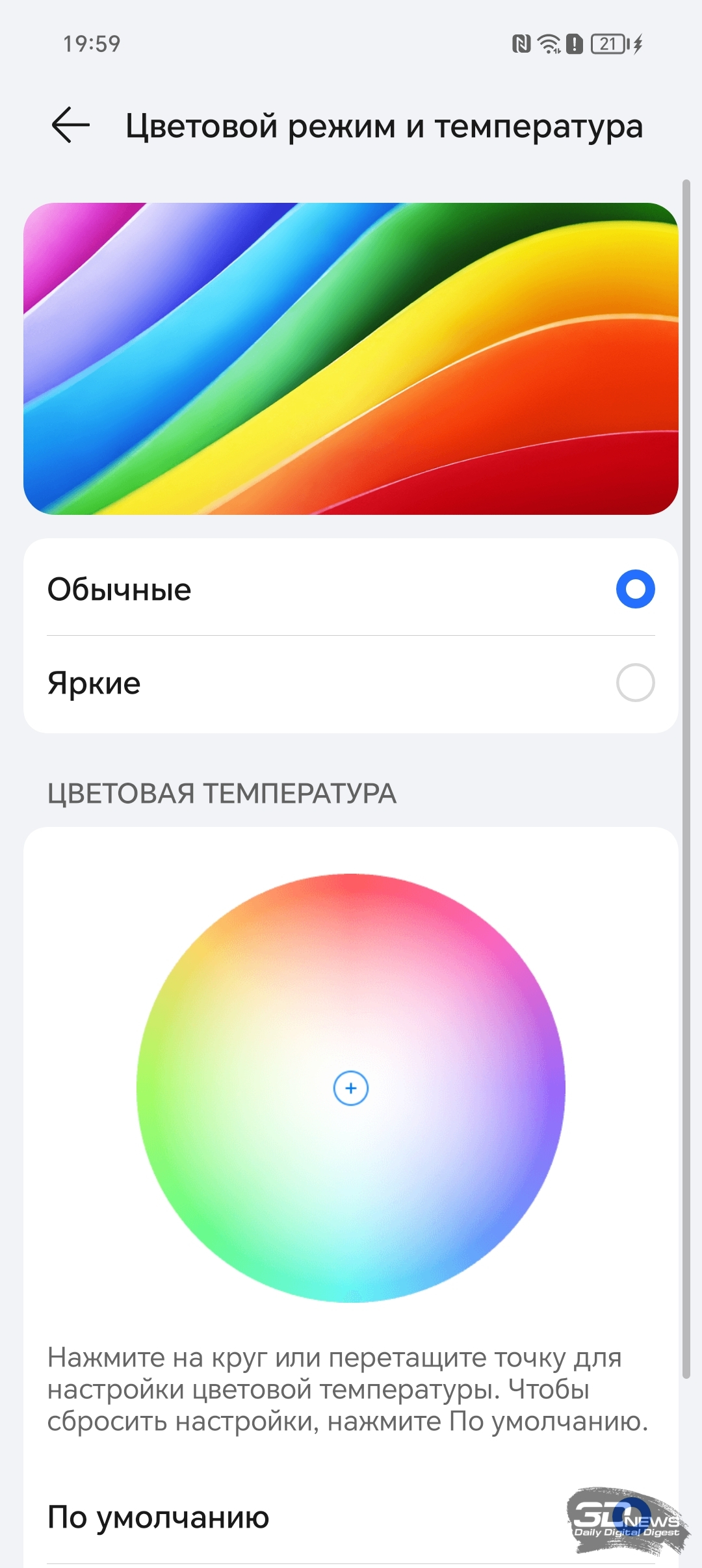Choose По умолчанию to reset temperature
This screenshot has height=1568, width=702.
click(351, 1518)
